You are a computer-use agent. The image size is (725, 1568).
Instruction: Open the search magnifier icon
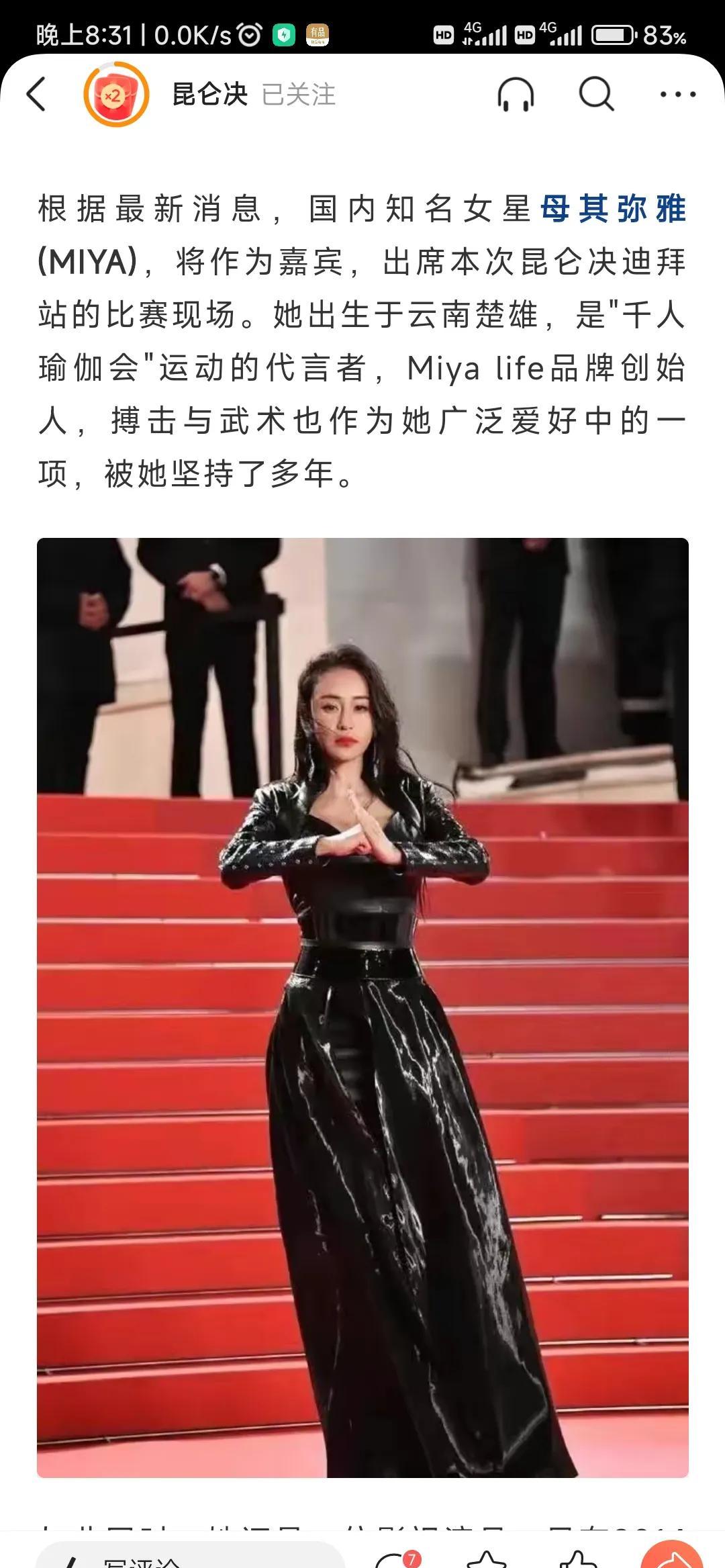click(596, 94)
